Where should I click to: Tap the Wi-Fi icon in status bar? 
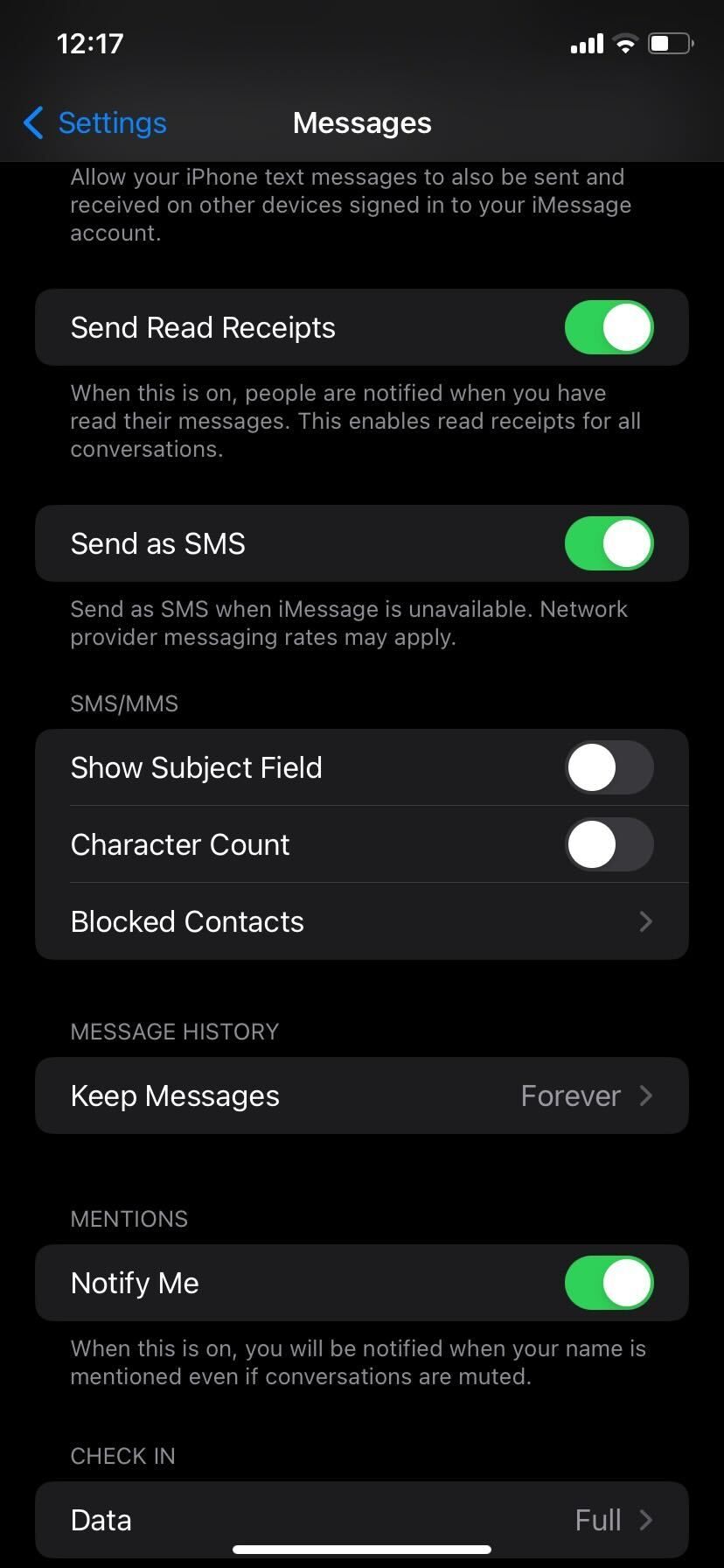click(x=624, y=44)
